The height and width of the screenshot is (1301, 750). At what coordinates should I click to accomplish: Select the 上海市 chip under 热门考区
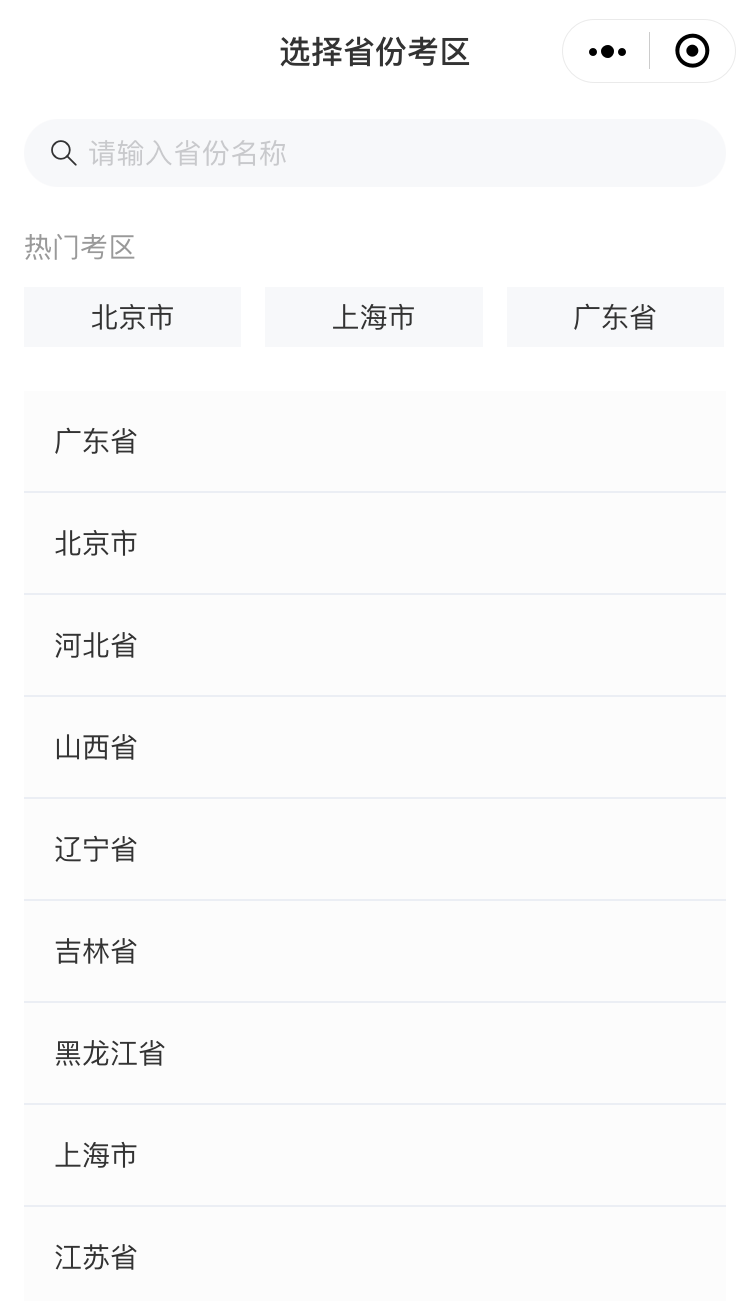(374, 317)
